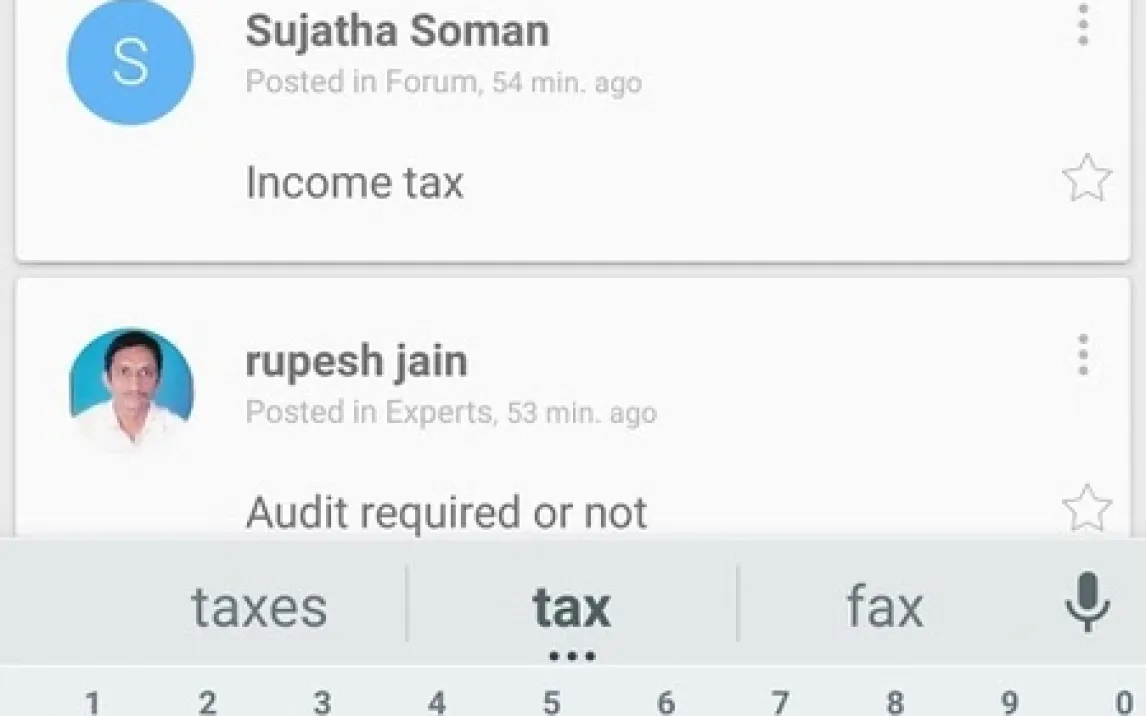
Task: Open overflow menu on rupesh jain's post
Action: 1083,355
